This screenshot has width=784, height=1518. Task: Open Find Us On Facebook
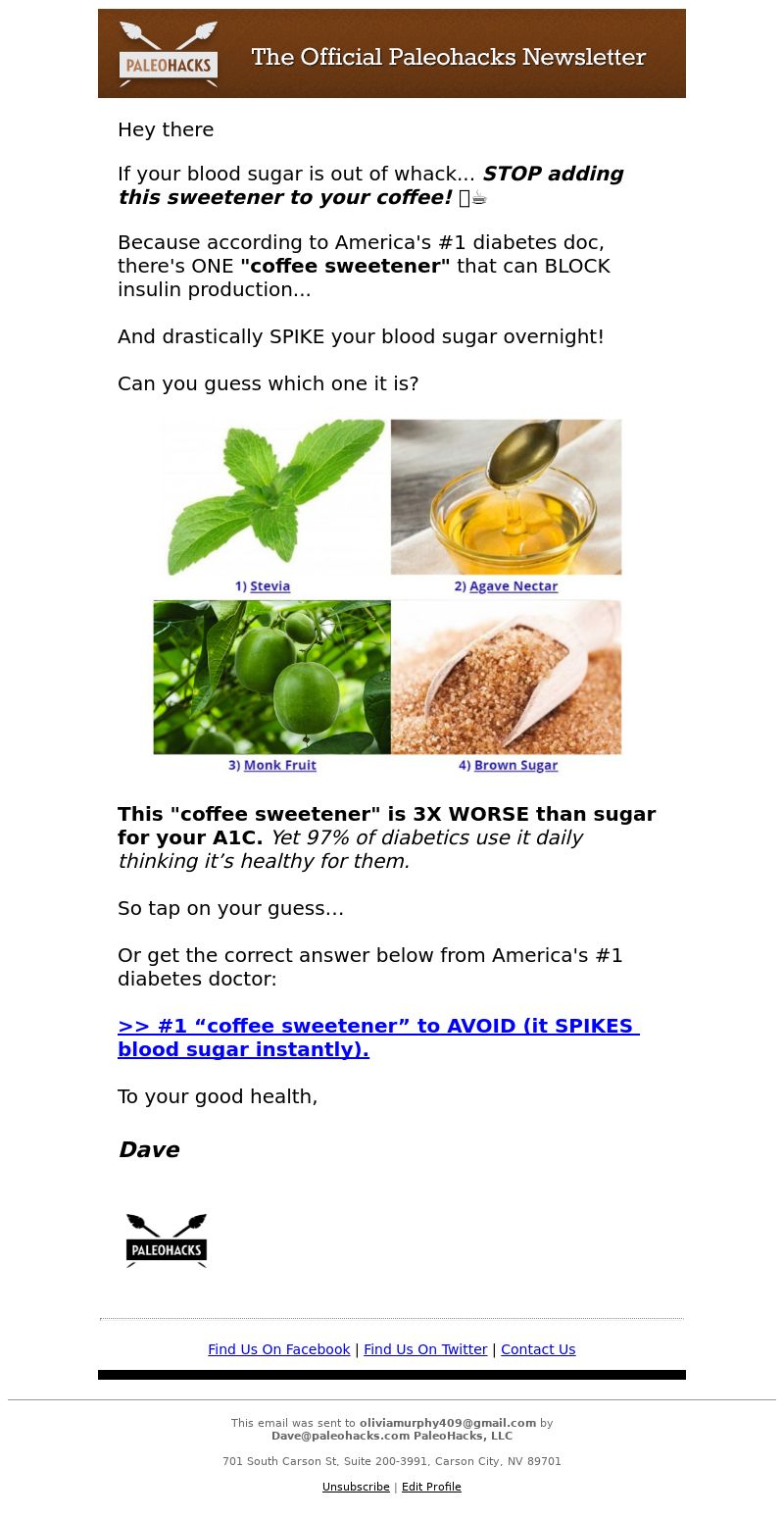click(279, 1349)
